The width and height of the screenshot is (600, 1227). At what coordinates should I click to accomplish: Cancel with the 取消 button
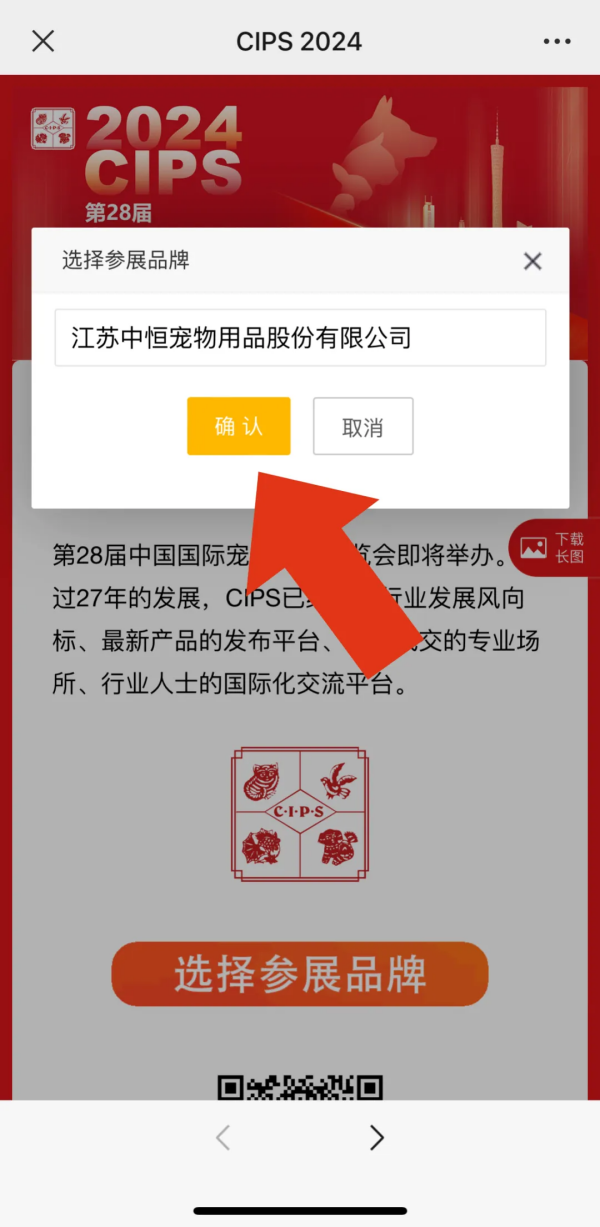point(363,427)
